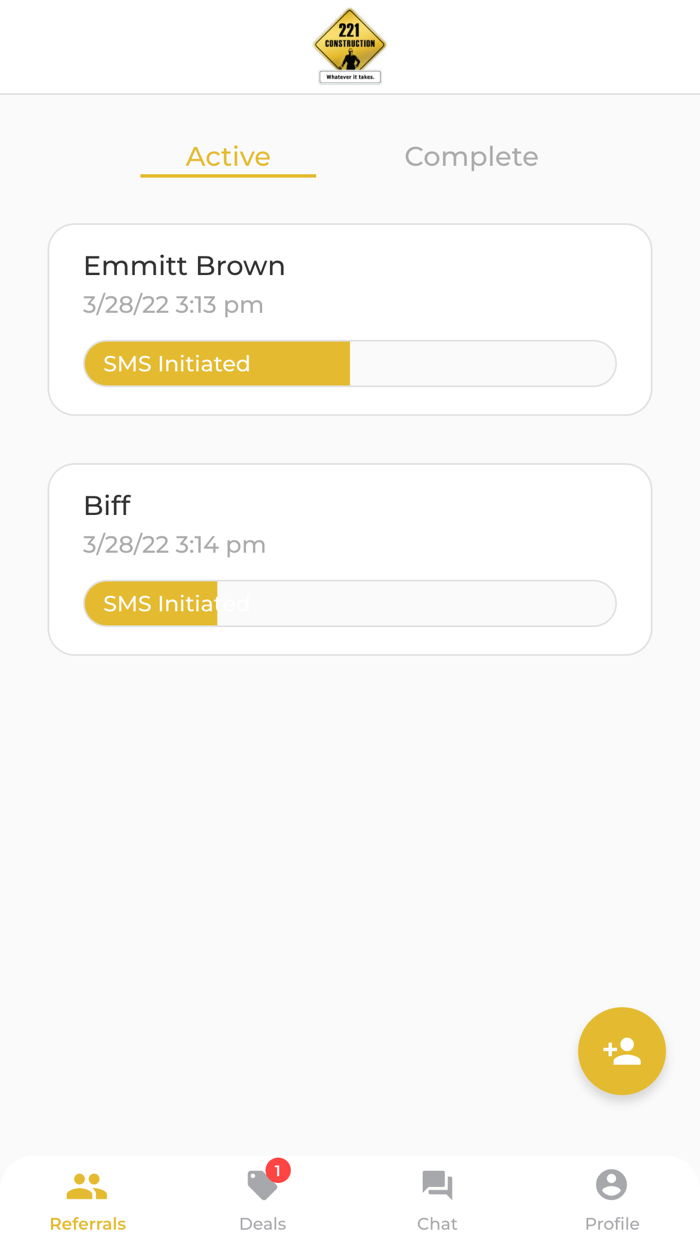Screen dimensions: 700x1244
Task: Open the Referrals tab
Action: point(87,1200)
